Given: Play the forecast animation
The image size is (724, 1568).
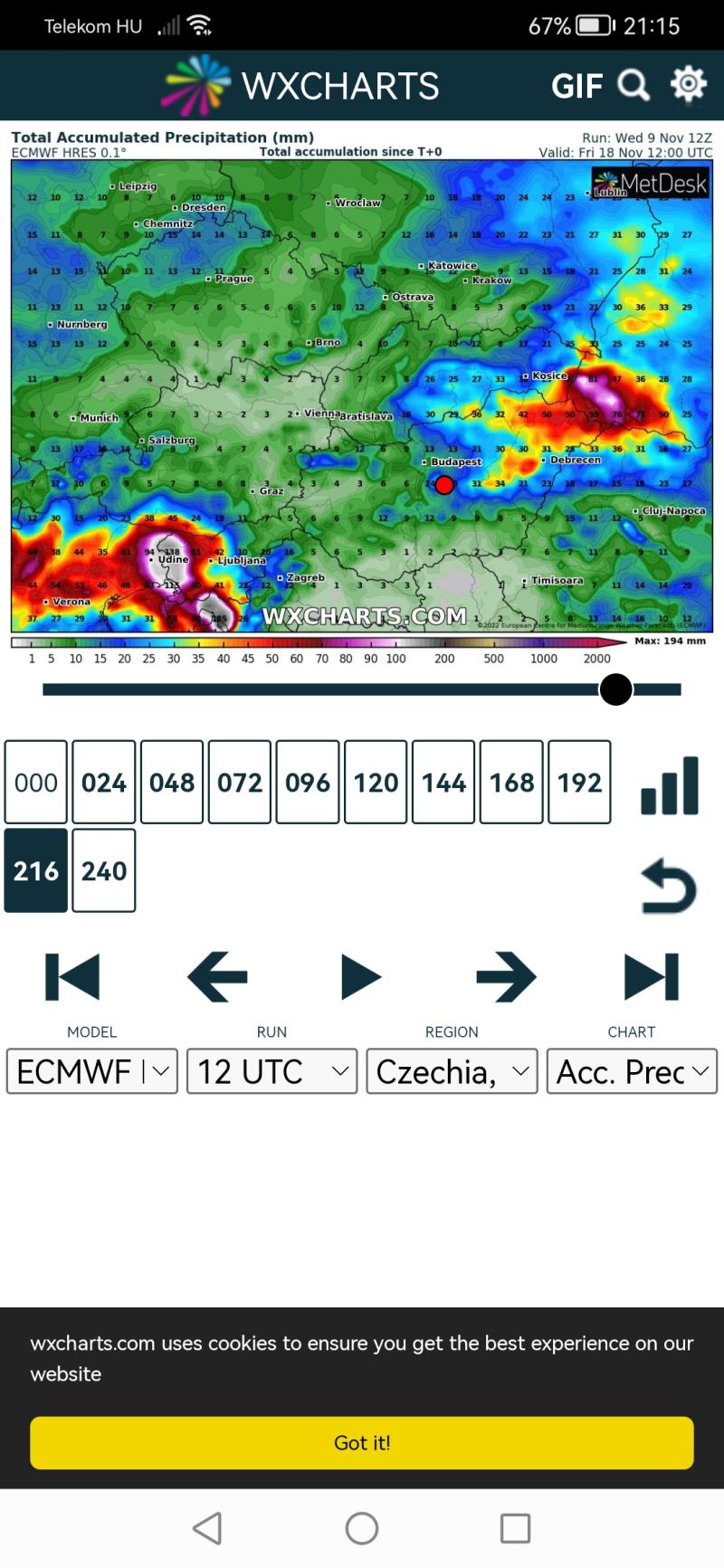Looking at the screenshot, I should pos(361,977).
